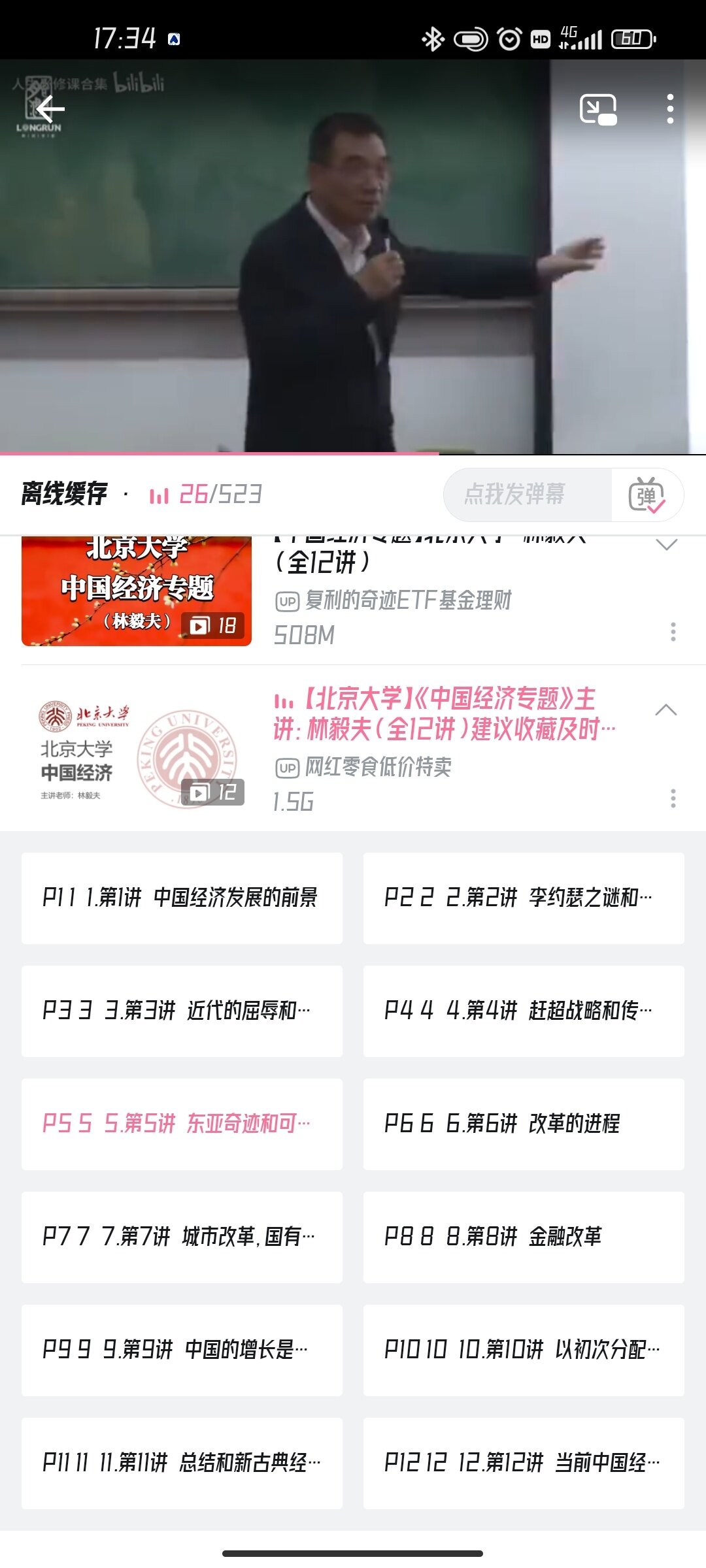Play P8 第8讲 金融改革
706x1568 pixels.
click(x=524, y=1237)
